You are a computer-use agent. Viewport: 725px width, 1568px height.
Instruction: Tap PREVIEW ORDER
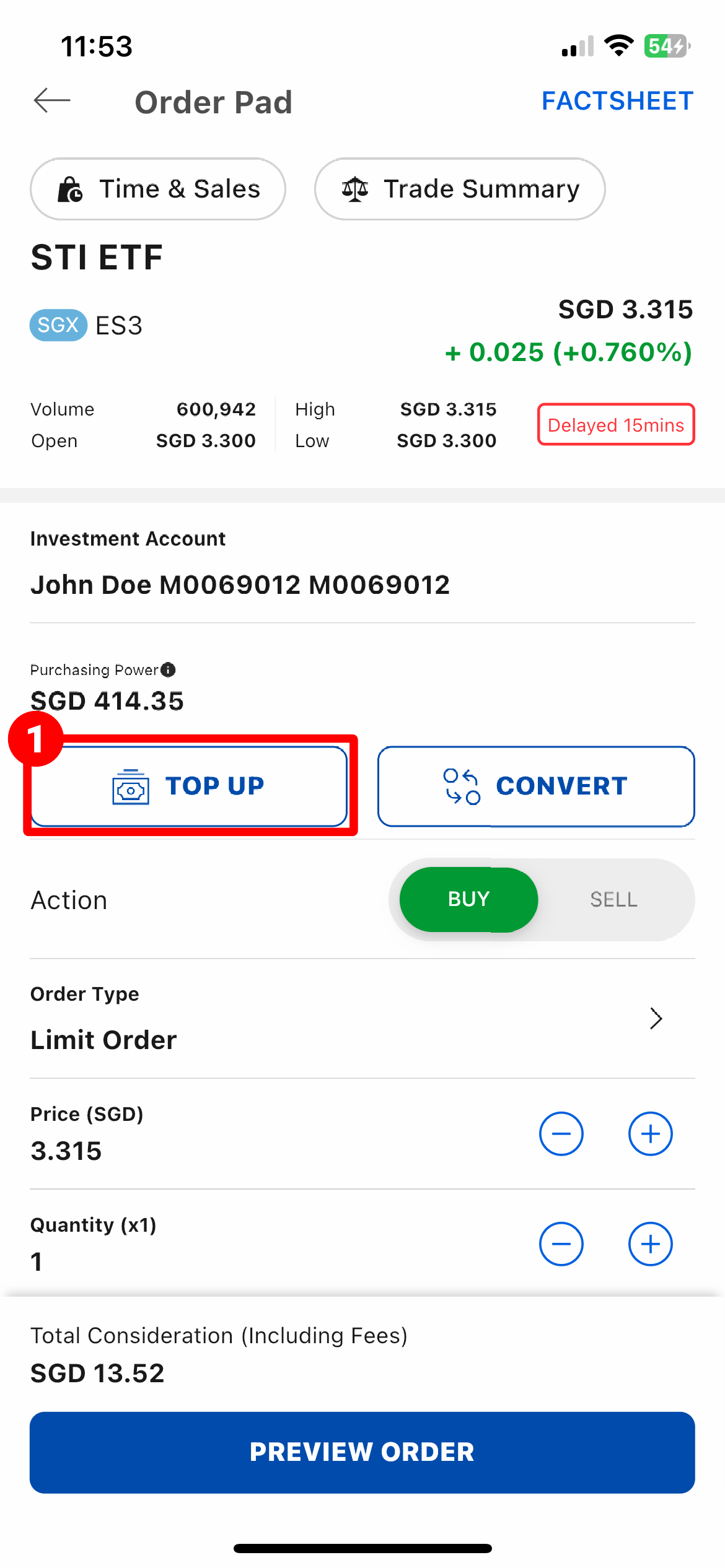tap(362, 1452)
